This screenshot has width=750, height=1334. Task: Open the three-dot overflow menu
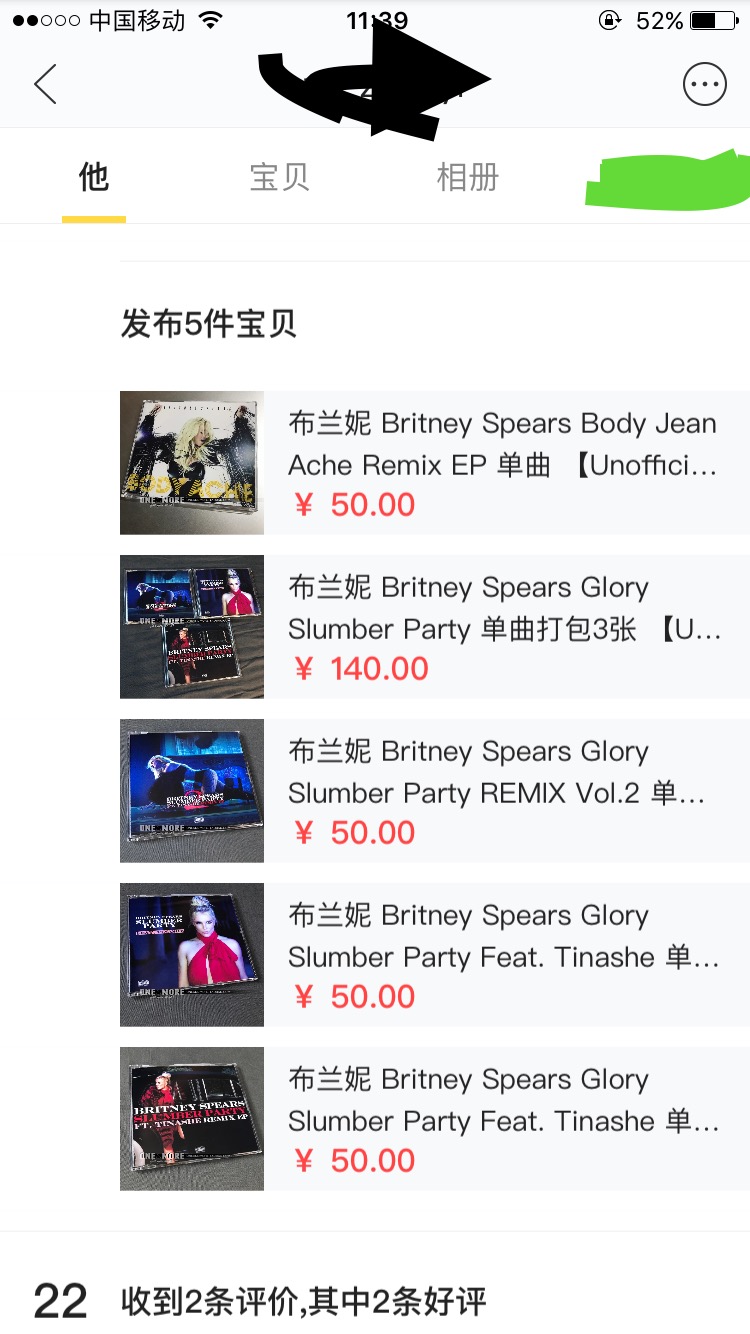pyautogui.click(x=704, y=85)
